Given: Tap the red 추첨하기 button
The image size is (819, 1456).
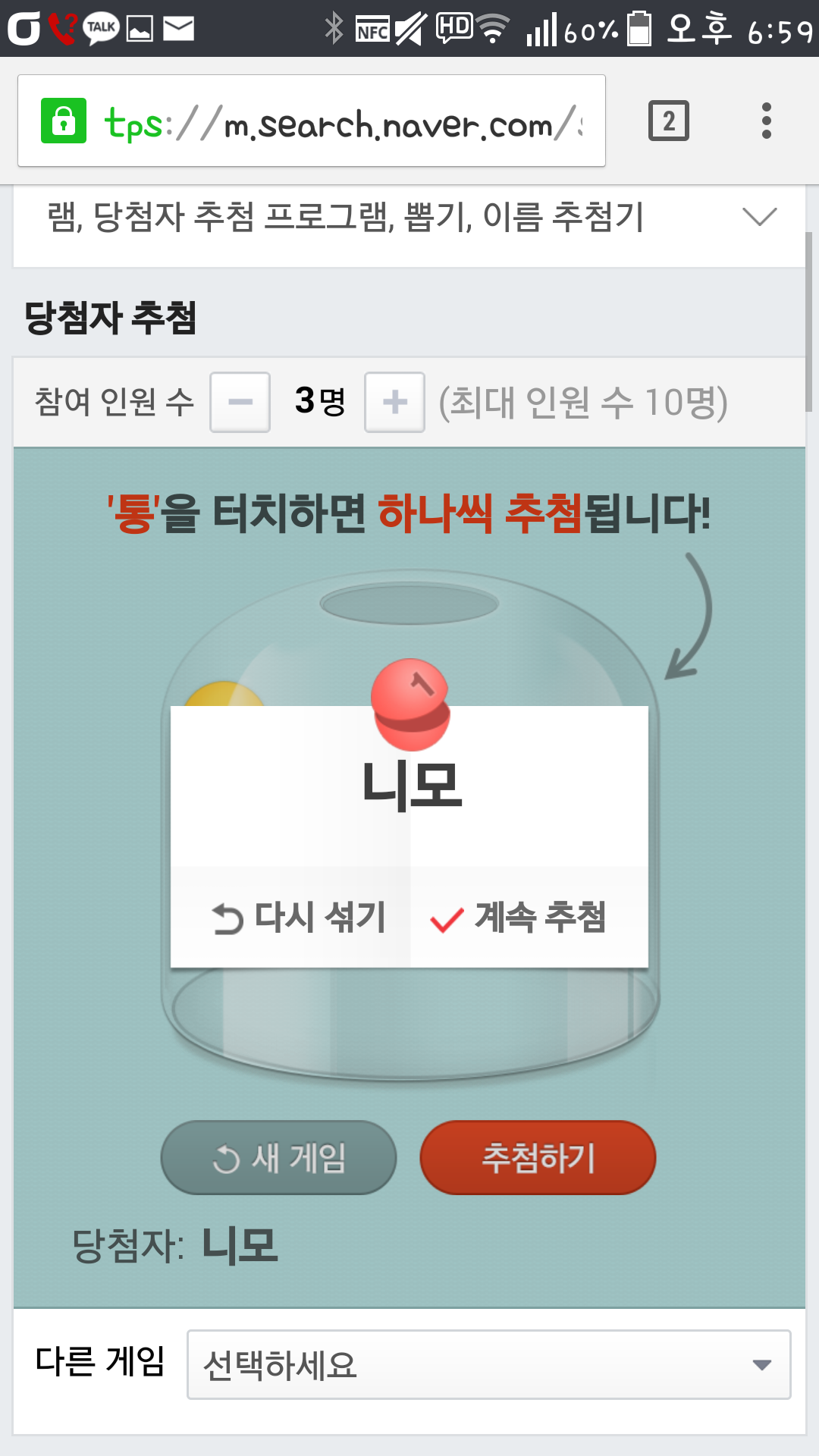Looking at the screenshot, I should tap(538, 1158).
